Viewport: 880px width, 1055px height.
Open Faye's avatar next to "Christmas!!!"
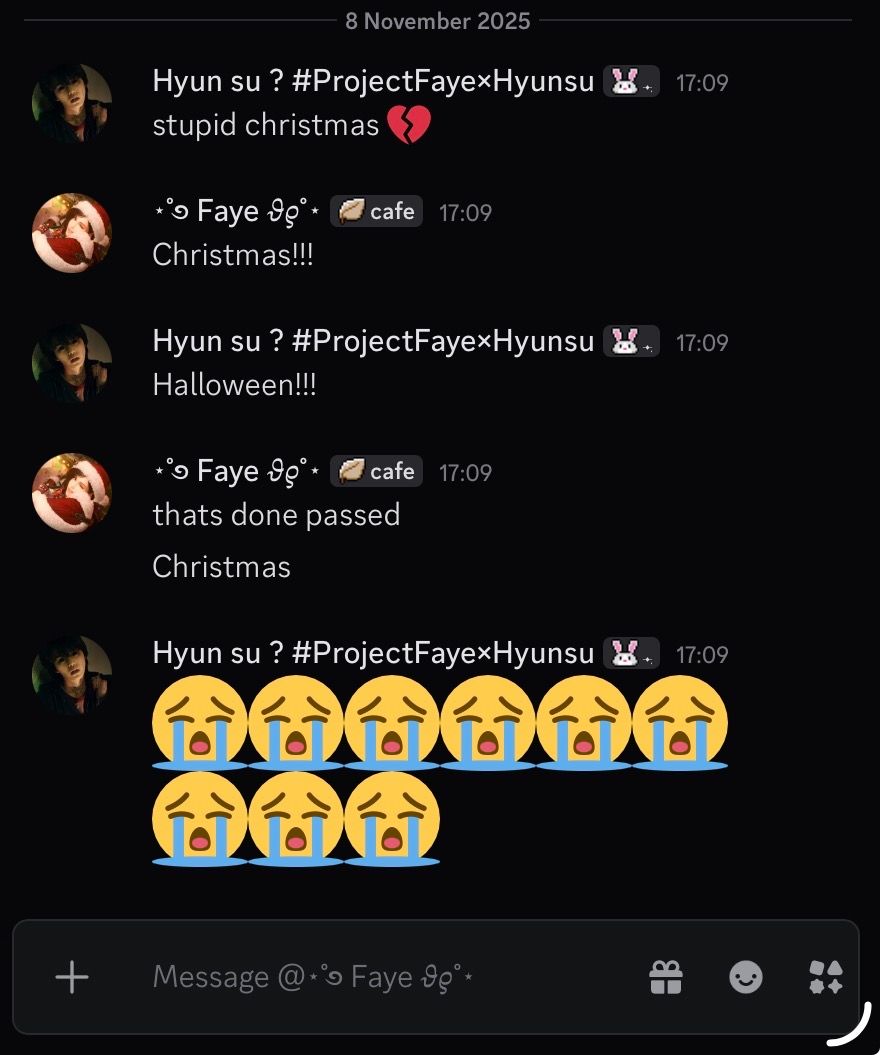72,233
